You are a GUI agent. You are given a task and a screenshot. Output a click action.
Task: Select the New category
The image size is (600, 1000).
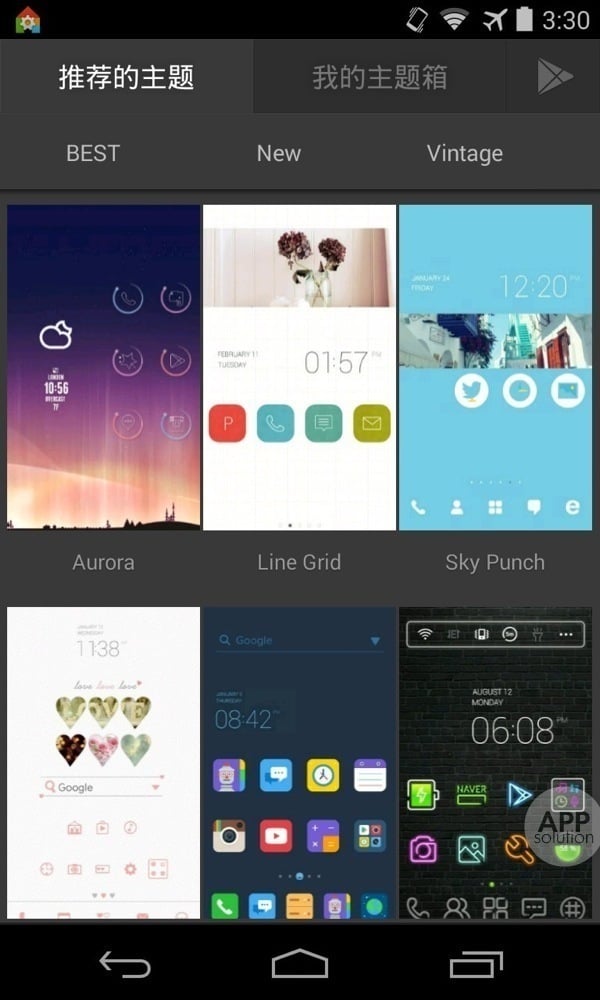(x=278, y=153)
